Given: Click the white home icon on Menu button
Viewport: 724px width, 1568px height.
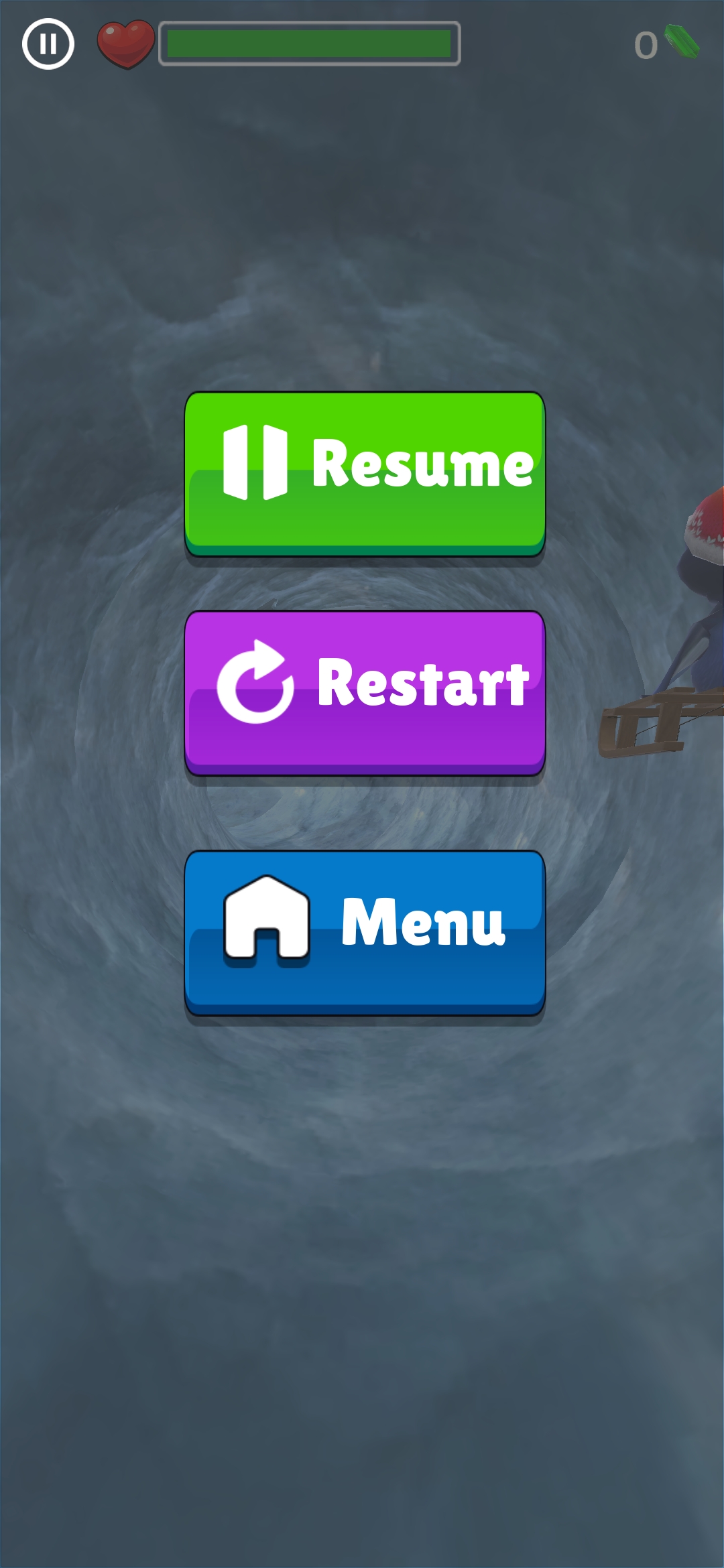Looking at the screenshot, I should [266, 918].
